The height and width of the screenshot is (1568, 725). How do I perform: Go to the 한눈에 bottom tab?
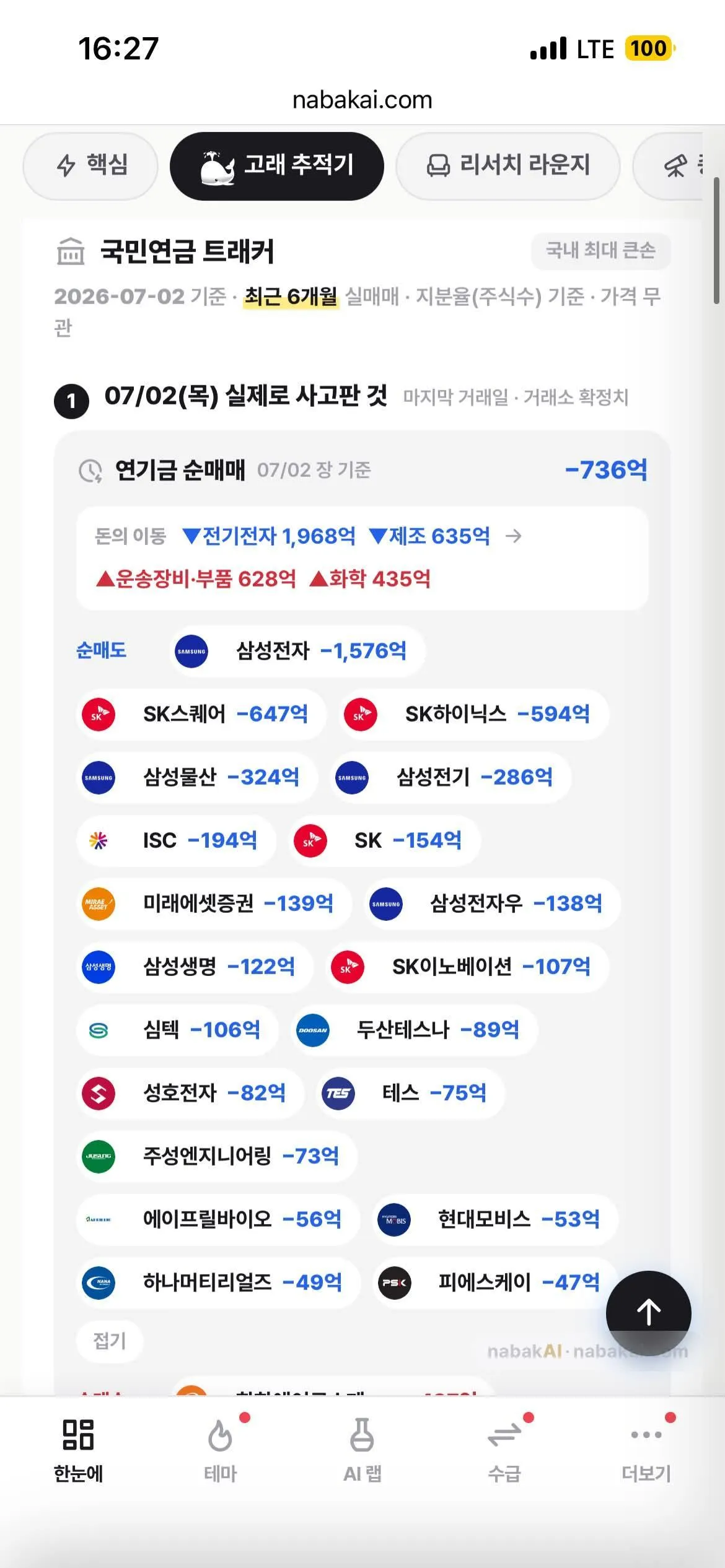click(x=78, y=1451)
